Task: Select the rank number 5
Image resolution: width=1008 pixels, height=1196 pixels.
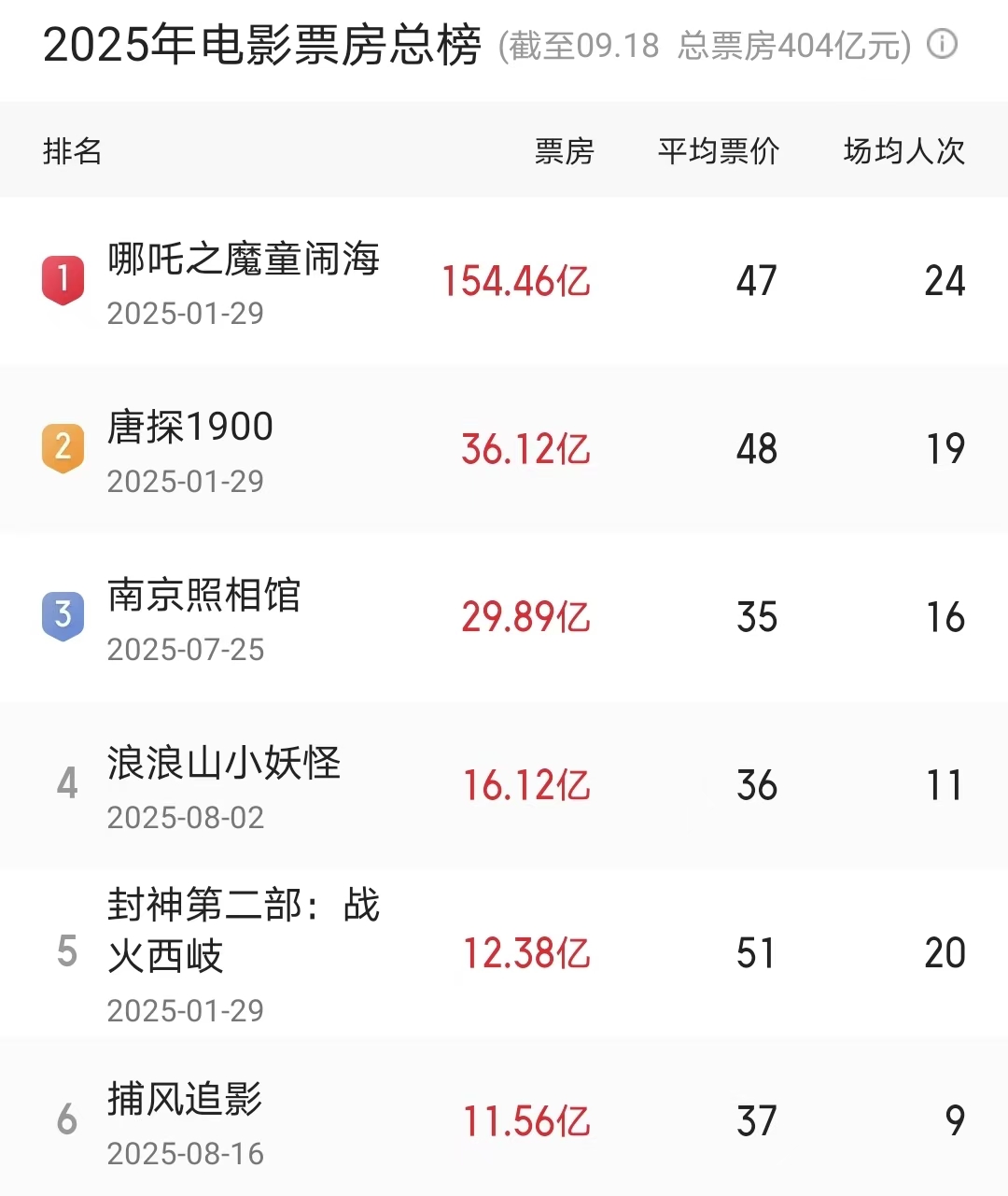Action: [66, 953]
